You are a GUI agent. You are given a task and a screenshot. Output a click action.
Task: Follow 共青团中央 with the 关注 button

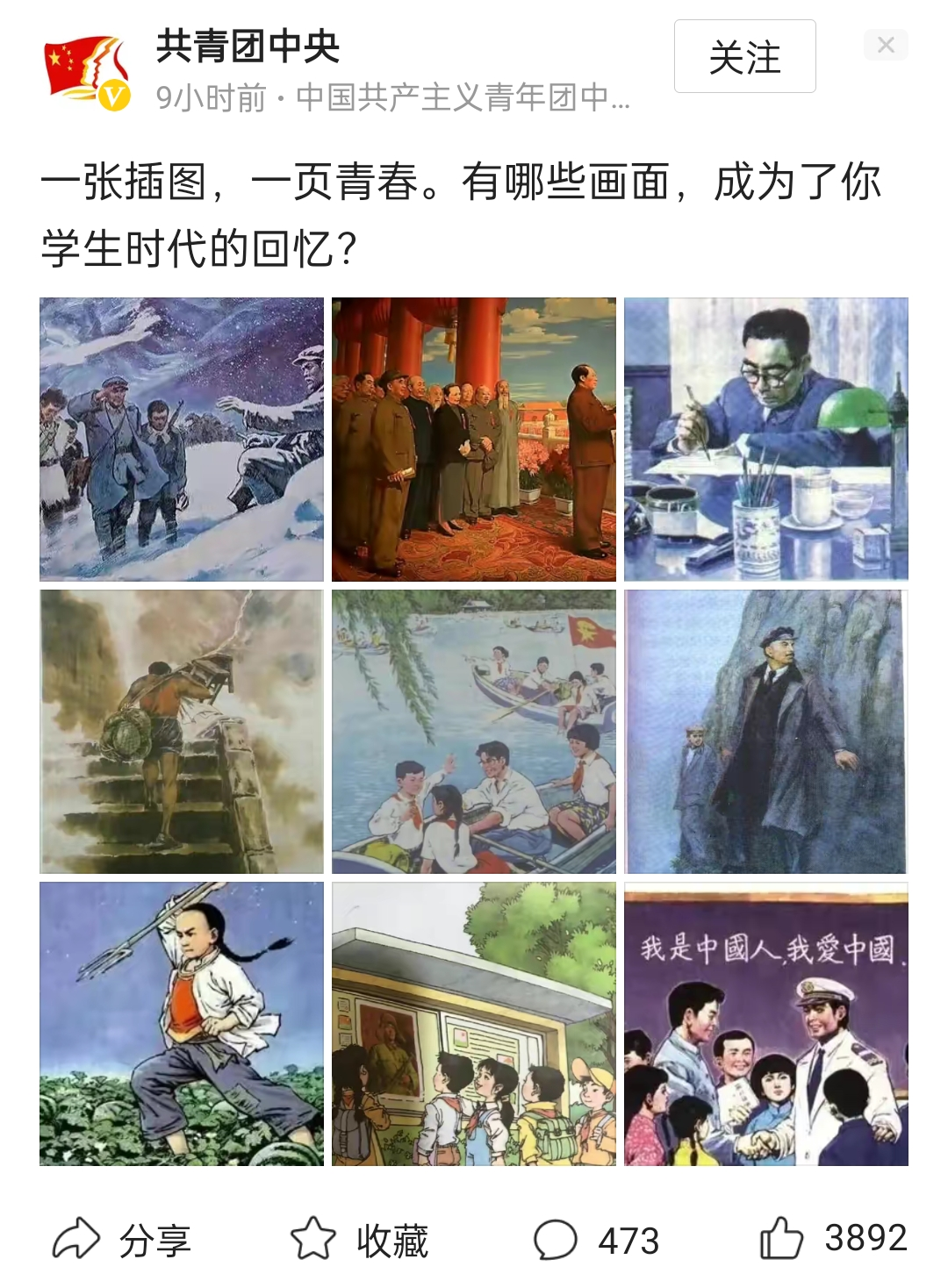744,57
